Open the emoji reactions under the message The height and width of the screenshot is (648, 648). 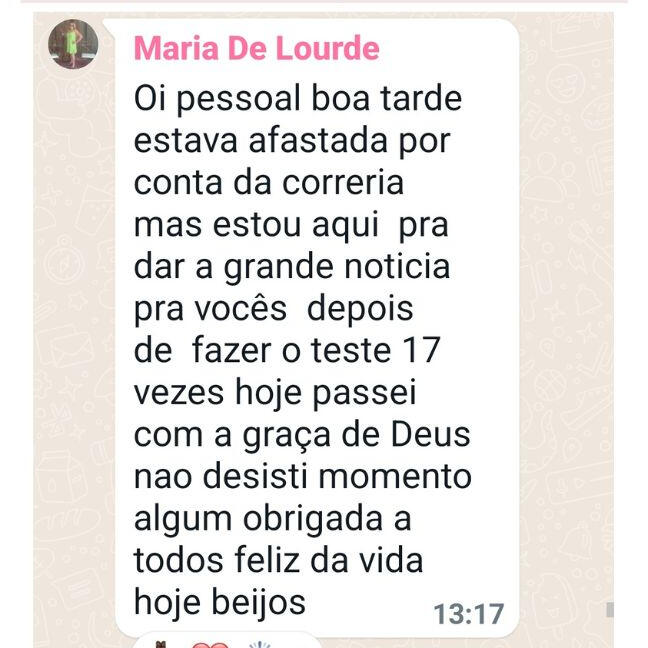coord(210,641)
